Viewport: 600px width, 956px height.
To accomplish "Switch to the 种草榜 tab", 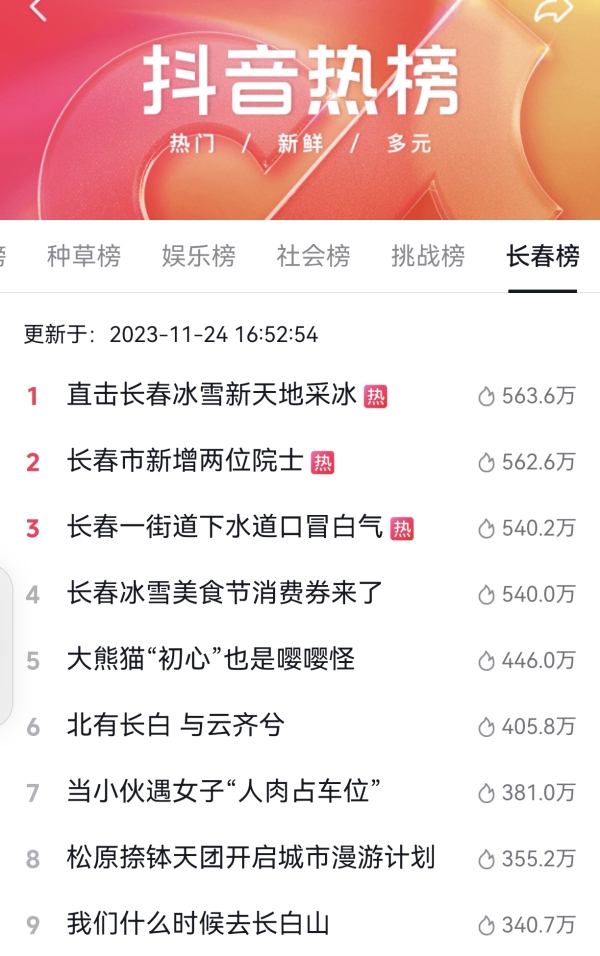I will 84,257.
